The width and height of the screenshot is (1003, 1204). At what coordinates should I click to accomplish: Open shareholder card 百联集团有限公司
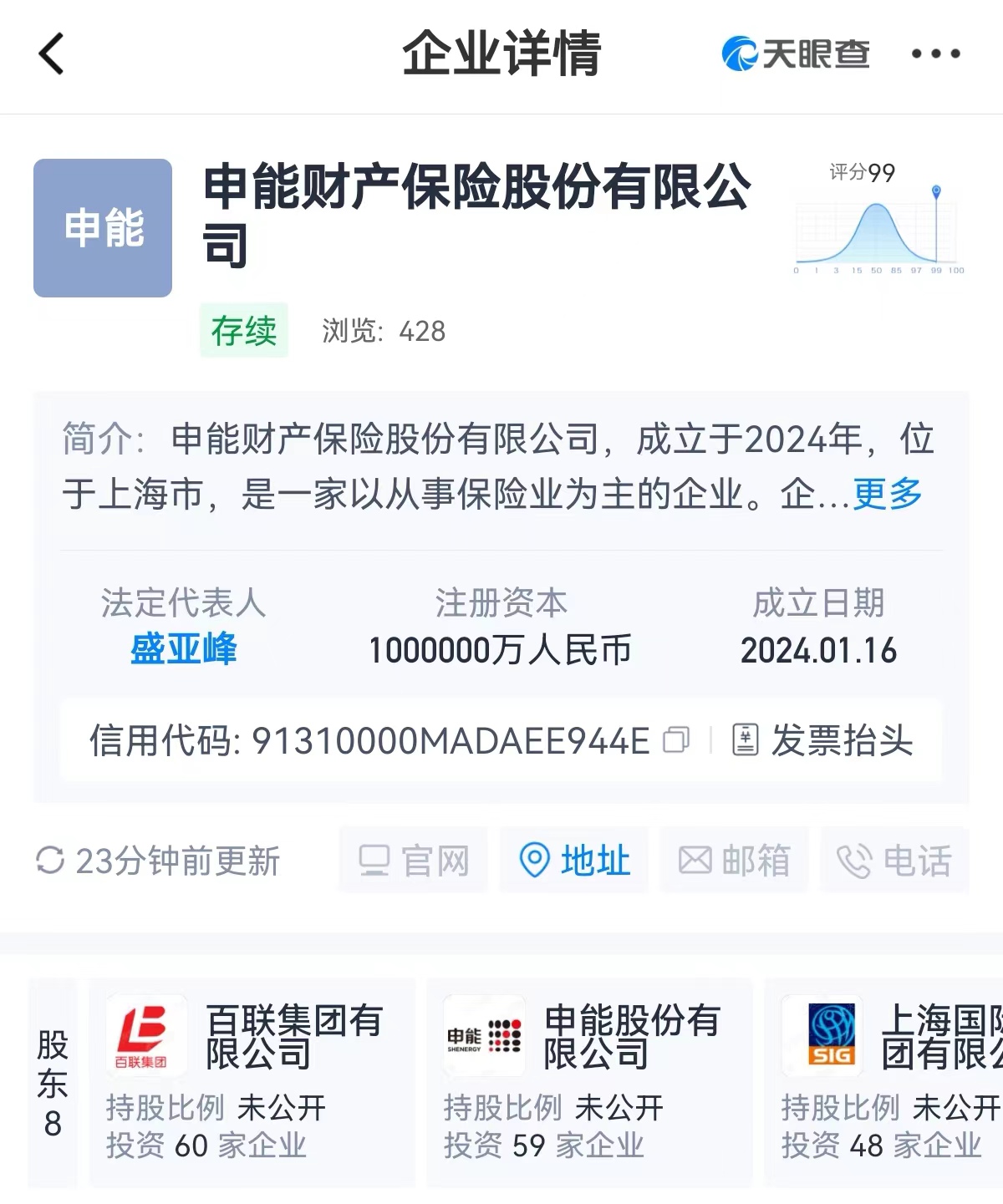coord(252,1082)
